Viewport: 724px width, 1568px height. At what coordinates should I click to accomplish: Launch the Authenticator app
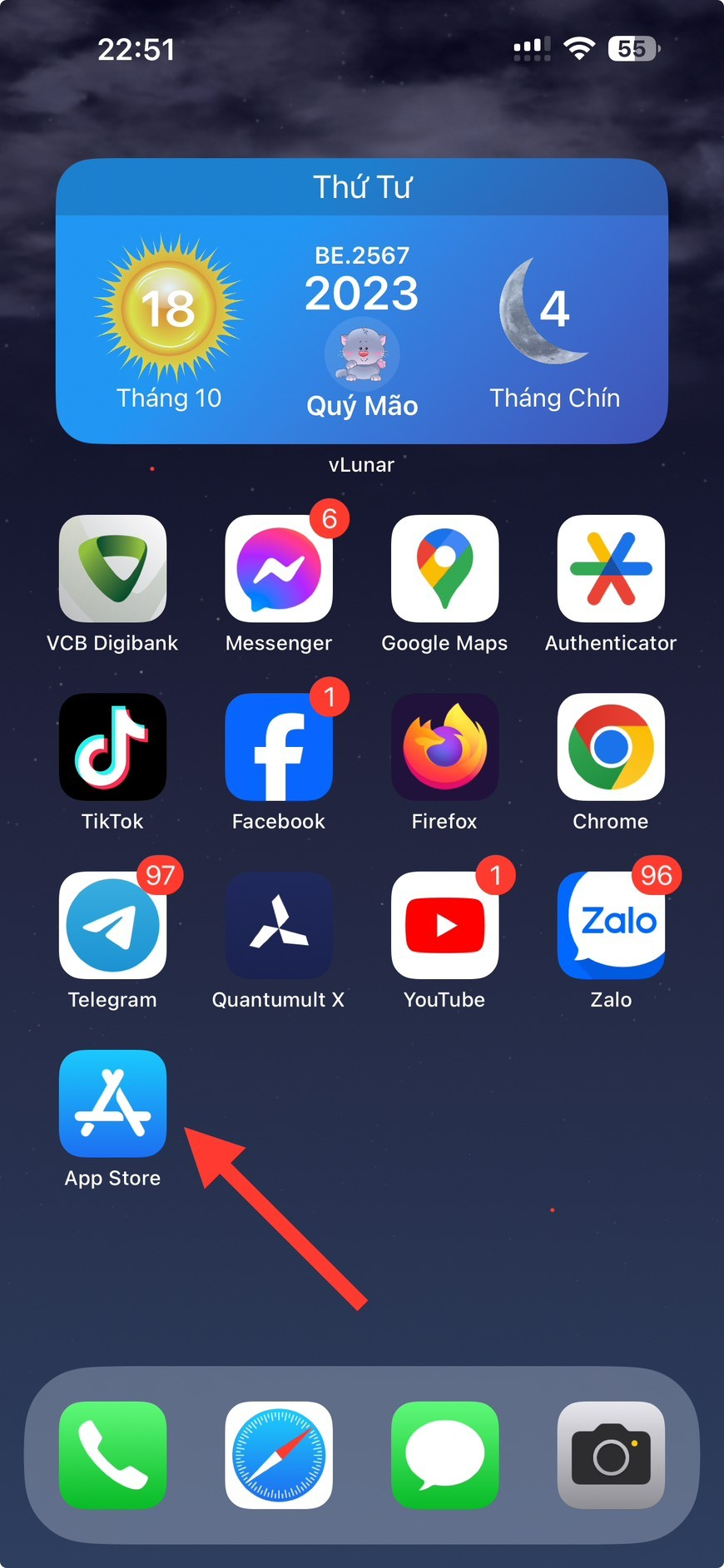[x=611, y=569]
